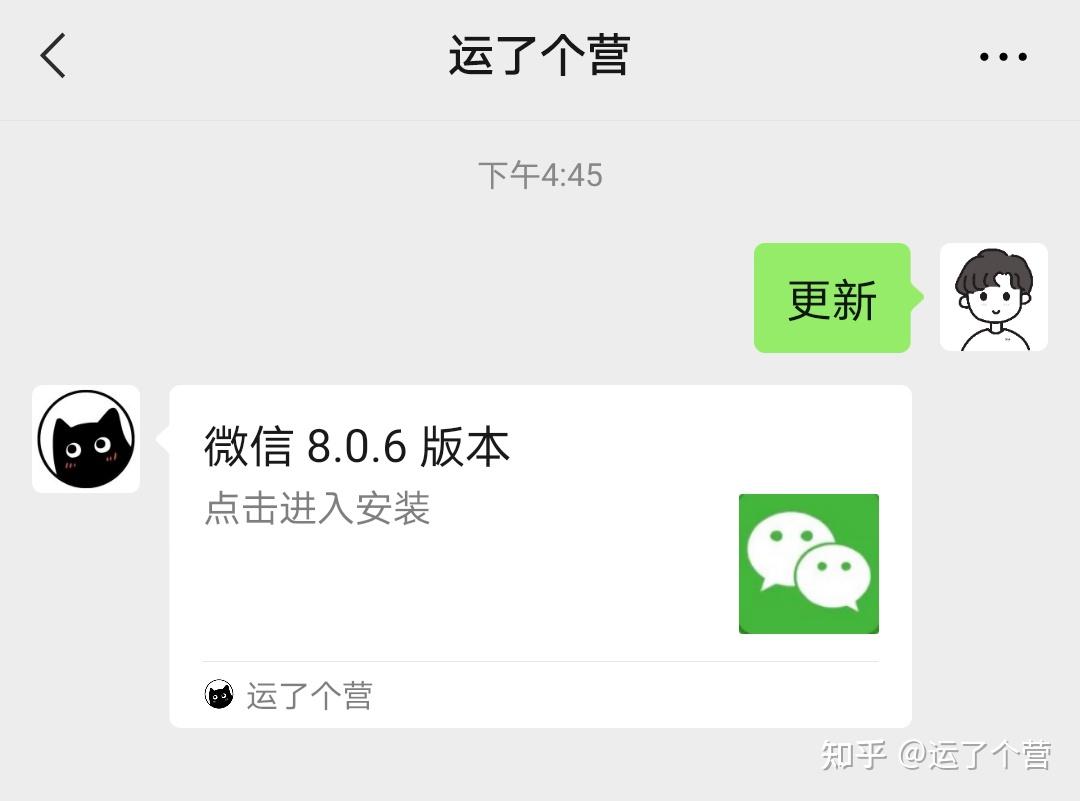The image size is (1080, 801).
Task: Tap the black cat sender avatar
Action: point(86,439)
